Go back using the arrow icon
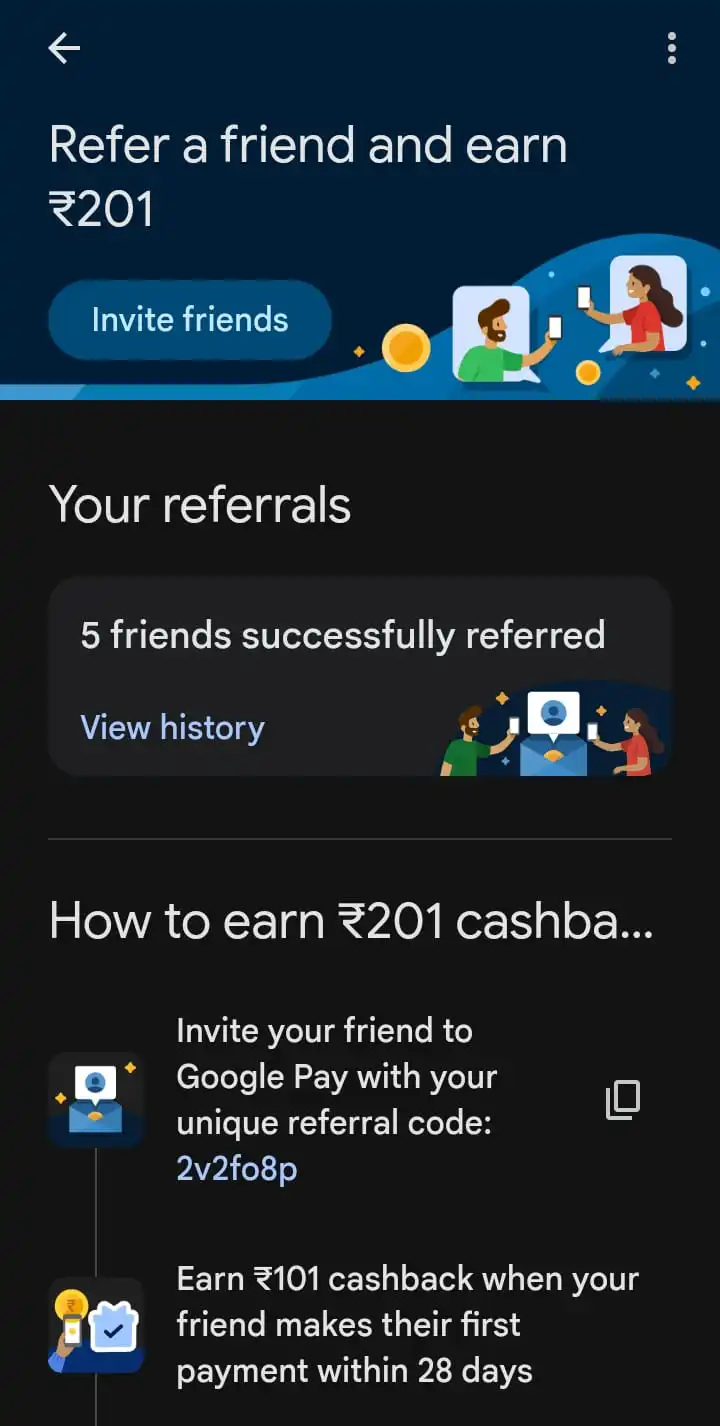720x1426 pixels. pos(64,48)
